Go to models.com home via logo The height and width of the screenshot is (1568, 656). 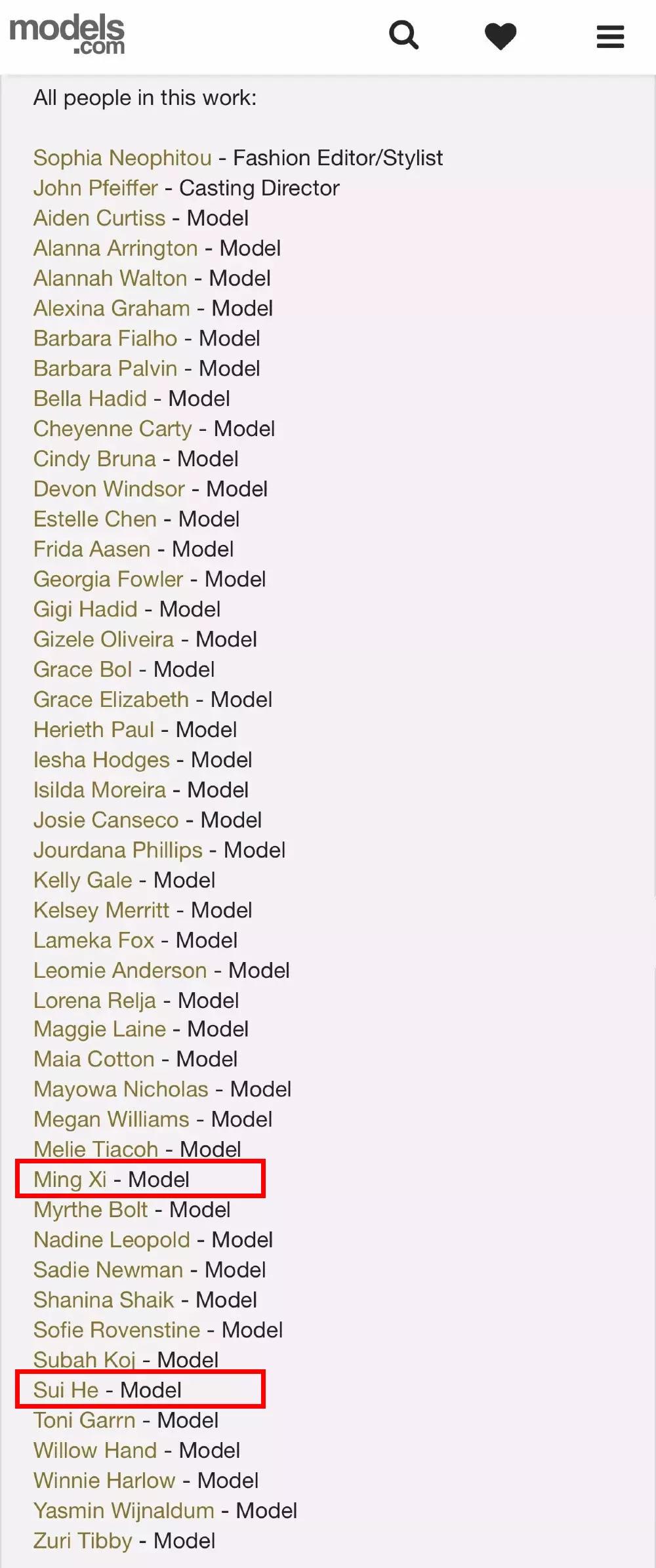coord(67,34)
